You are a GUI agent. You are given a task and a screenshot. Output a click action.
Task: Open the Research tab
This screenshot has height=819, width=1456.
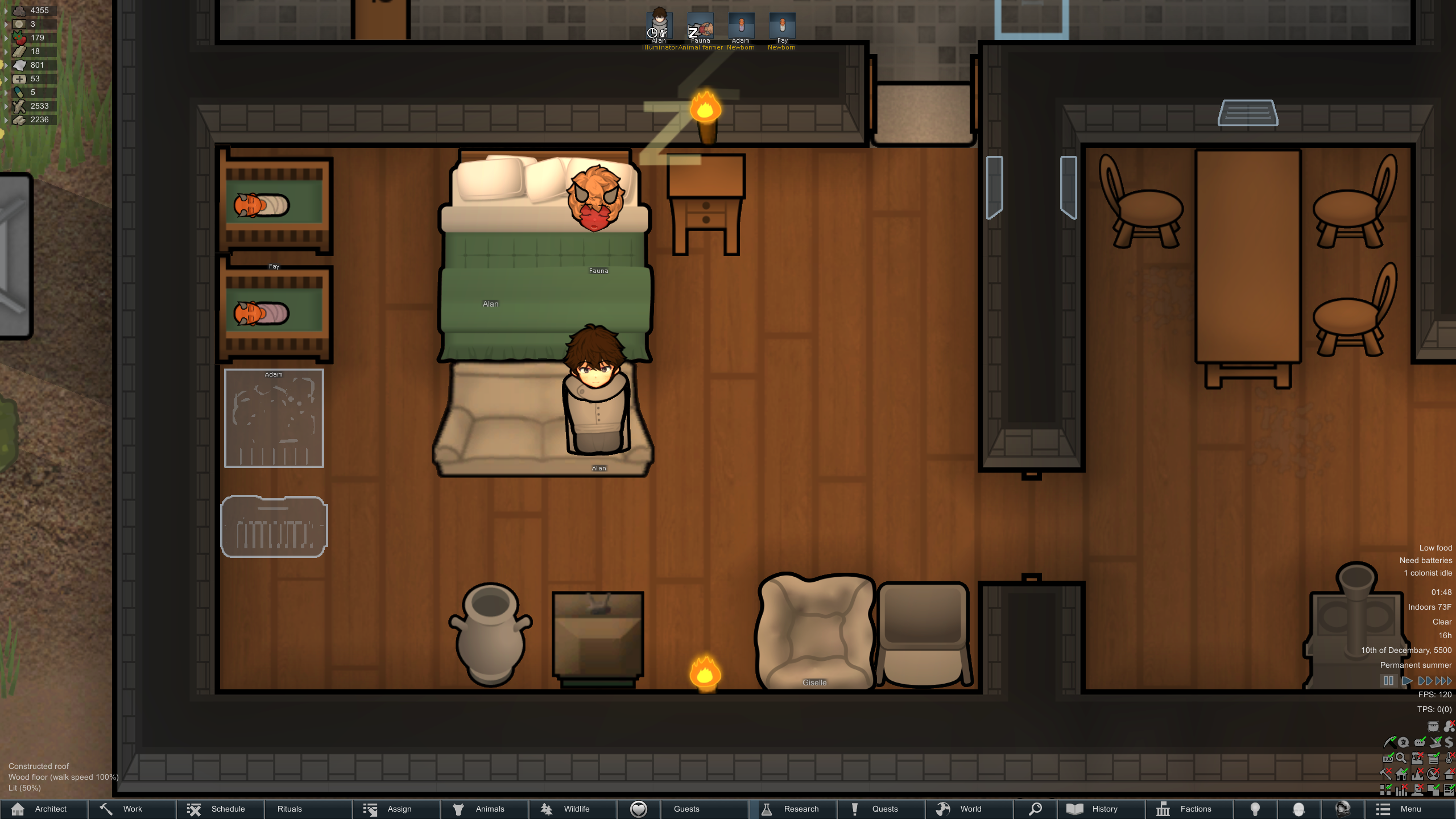click(x=793, y=809)
